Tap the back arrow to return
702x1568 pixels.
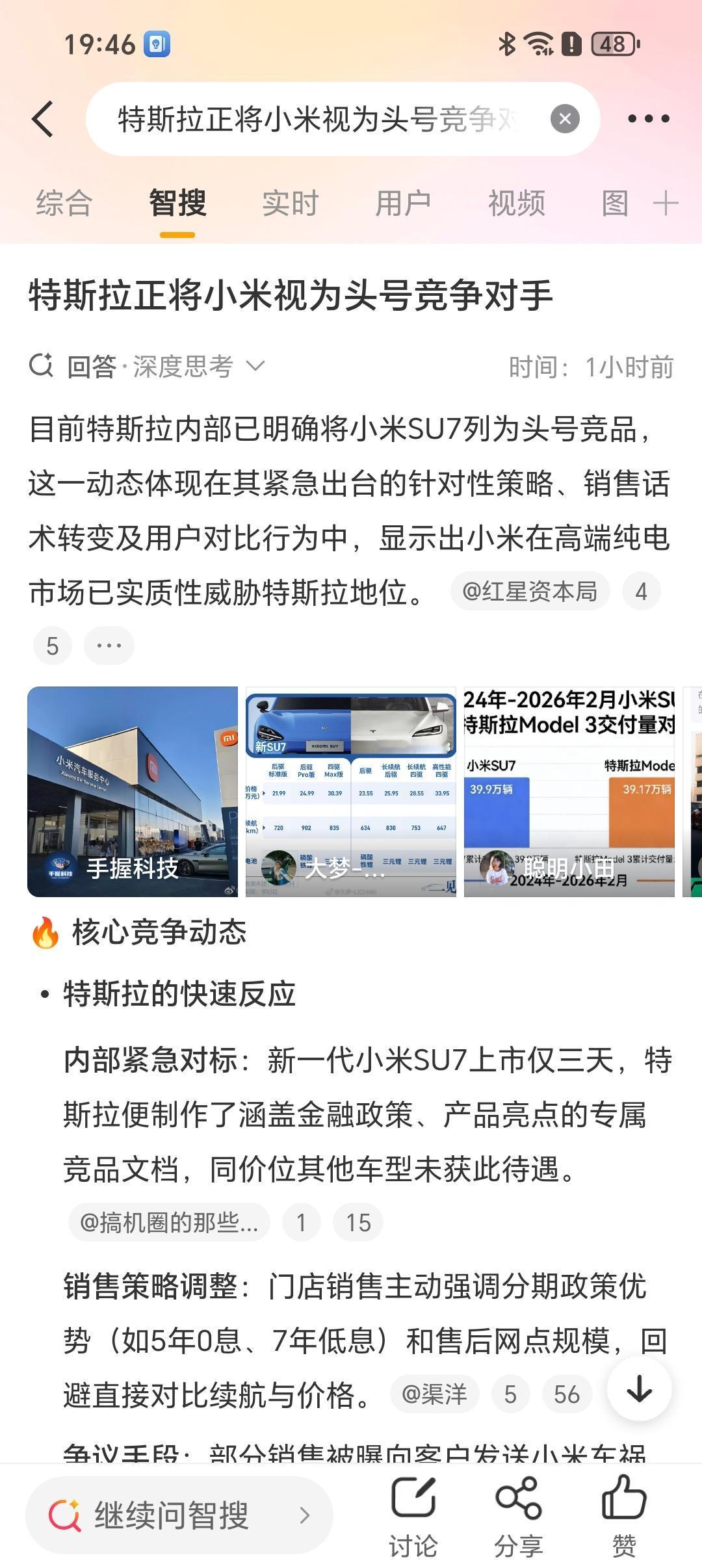point(43,119)
